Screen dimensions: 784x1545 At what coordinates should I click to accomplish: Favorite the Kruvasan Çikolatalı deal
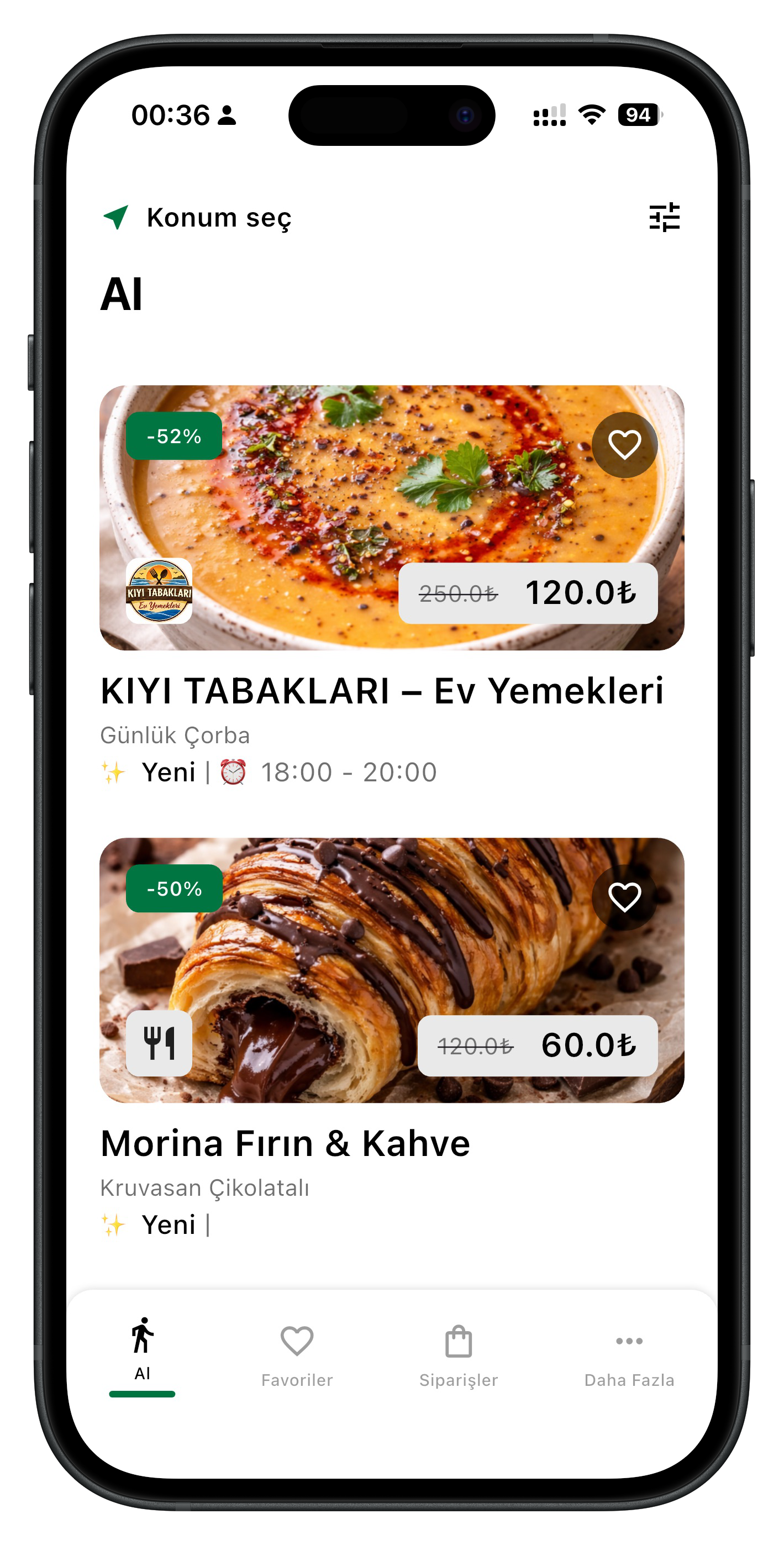[x=624, y=897]
